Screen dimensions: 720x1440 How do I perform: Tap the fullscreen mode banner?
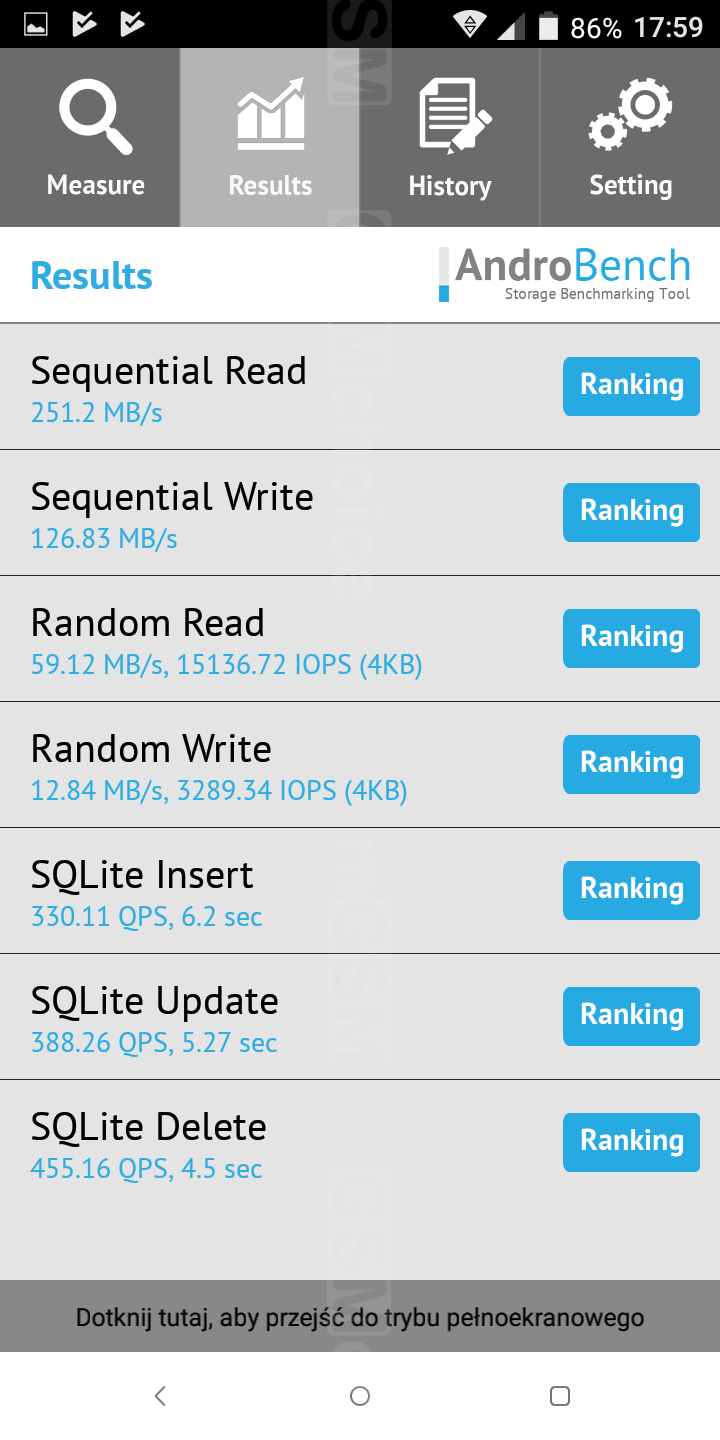coord(360,1317)
